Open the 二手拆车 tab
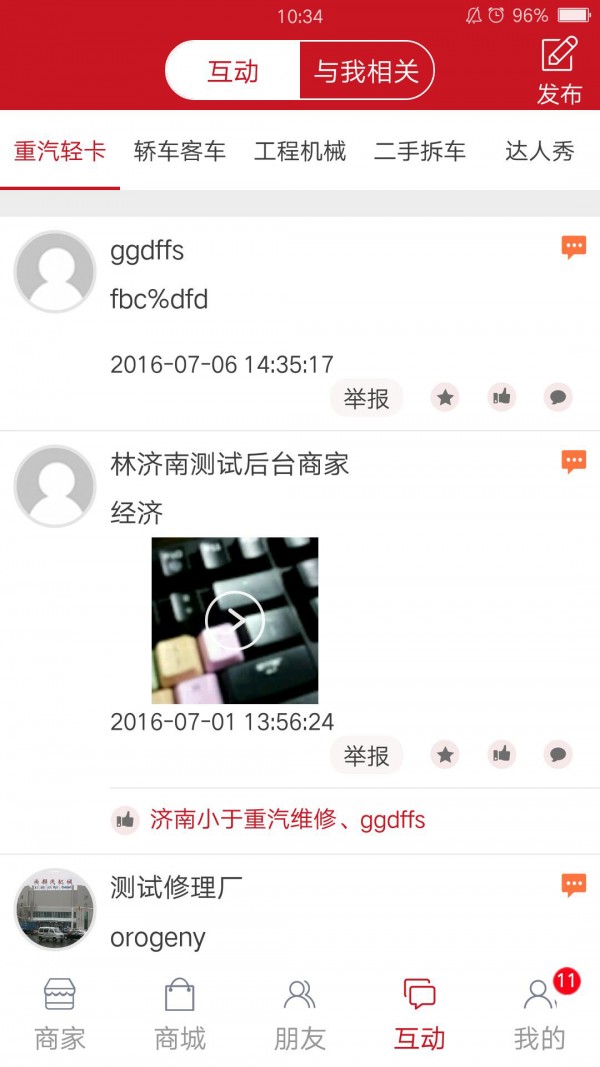The width and height of the screenshot is (600, 1067). [420, 151]
